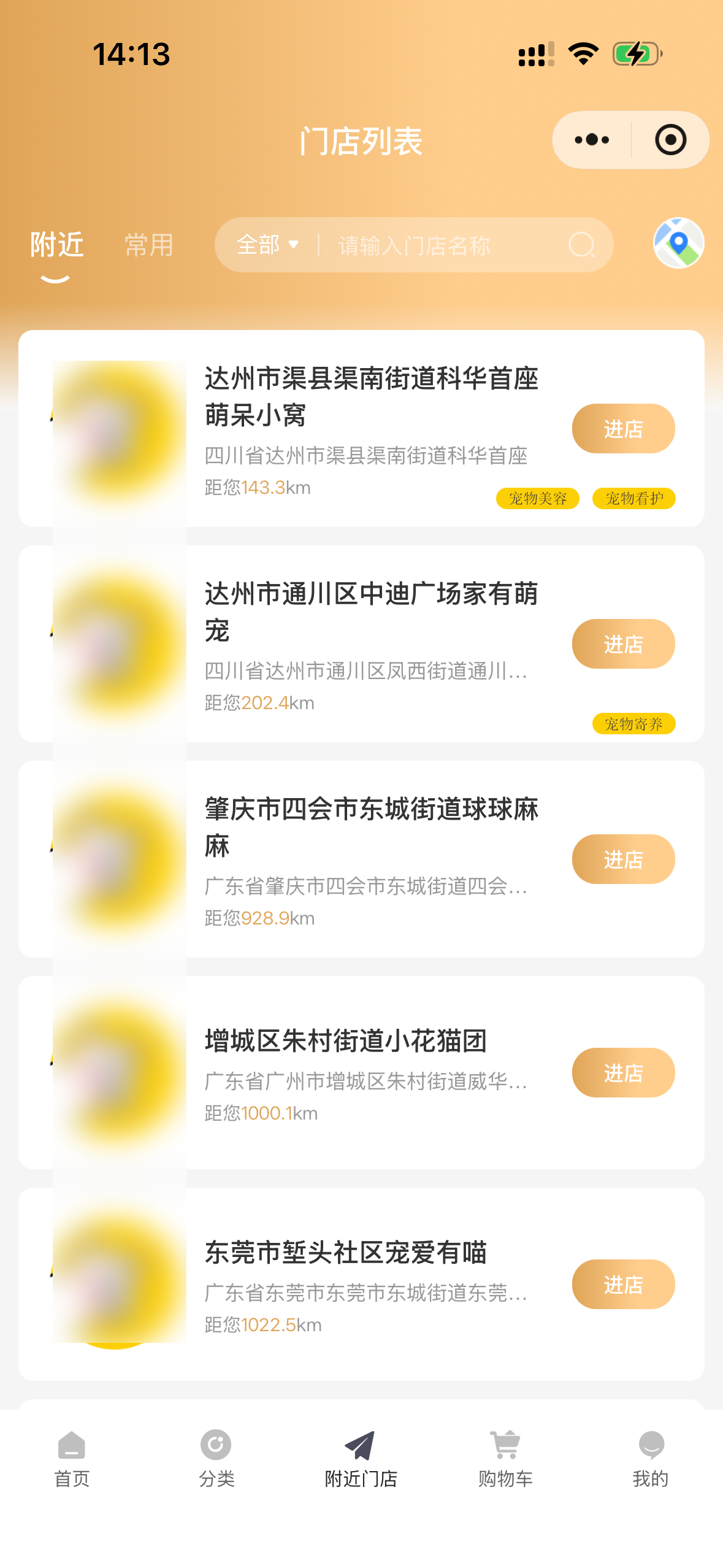Screen dimensions: 723x1568
Task: Enter the 球球麻麻 store via 进店
Action: tap(623, 859)
